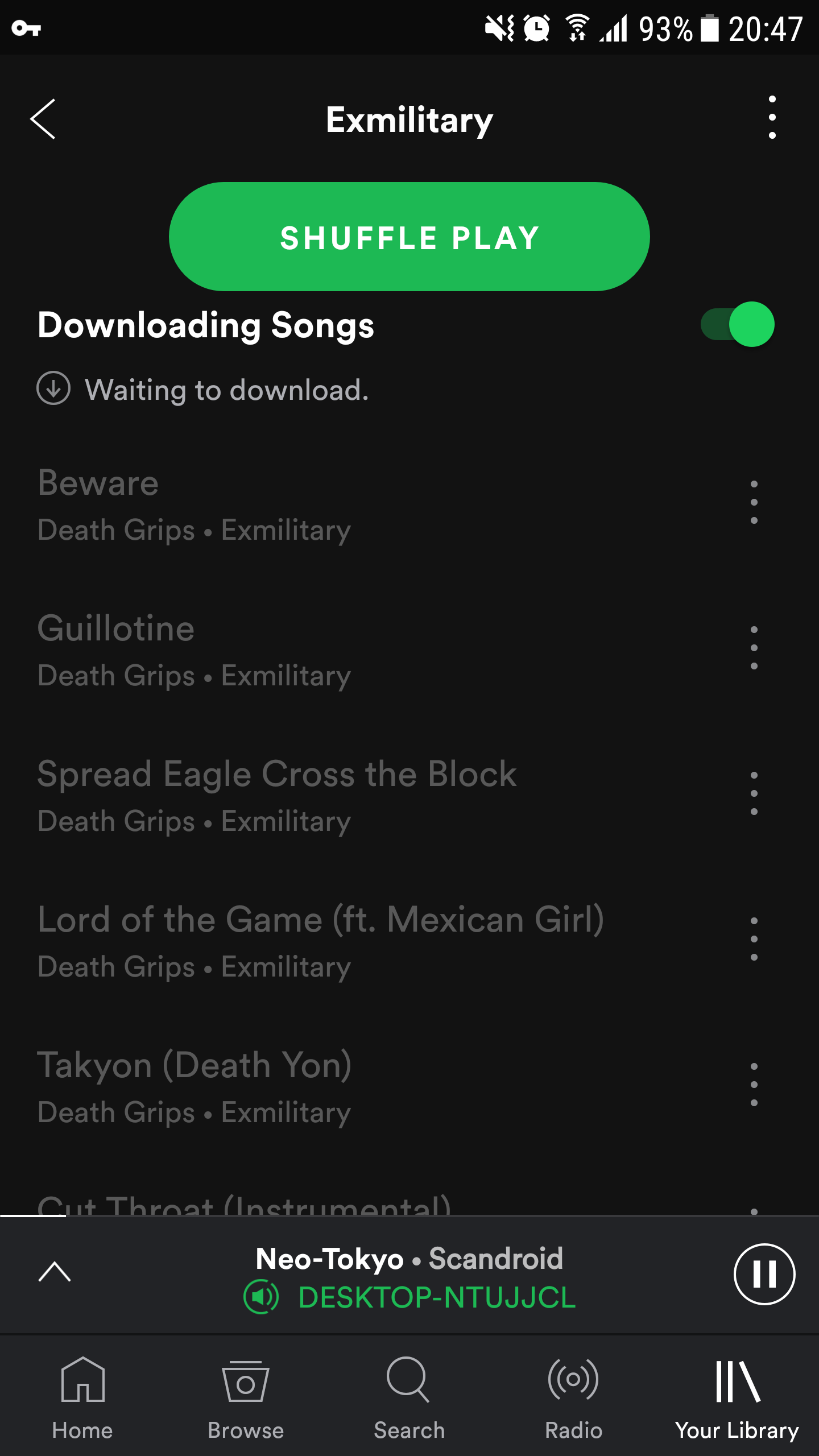Image resolution: width=819 pixels, height=1456 pixels.
Task: Switch to the Radio tab
Action: pos(573,1395)
